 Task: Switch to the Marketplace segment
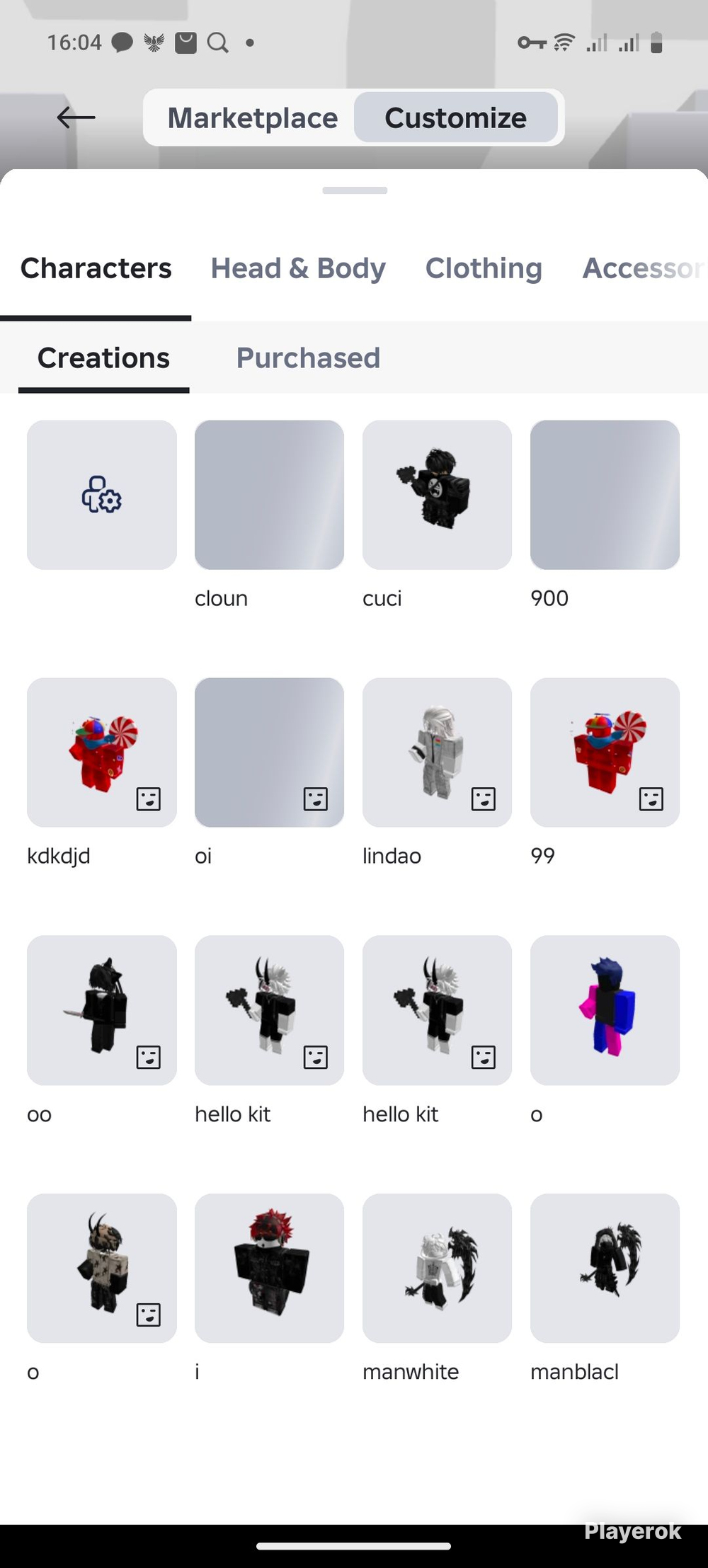[252, 118]
